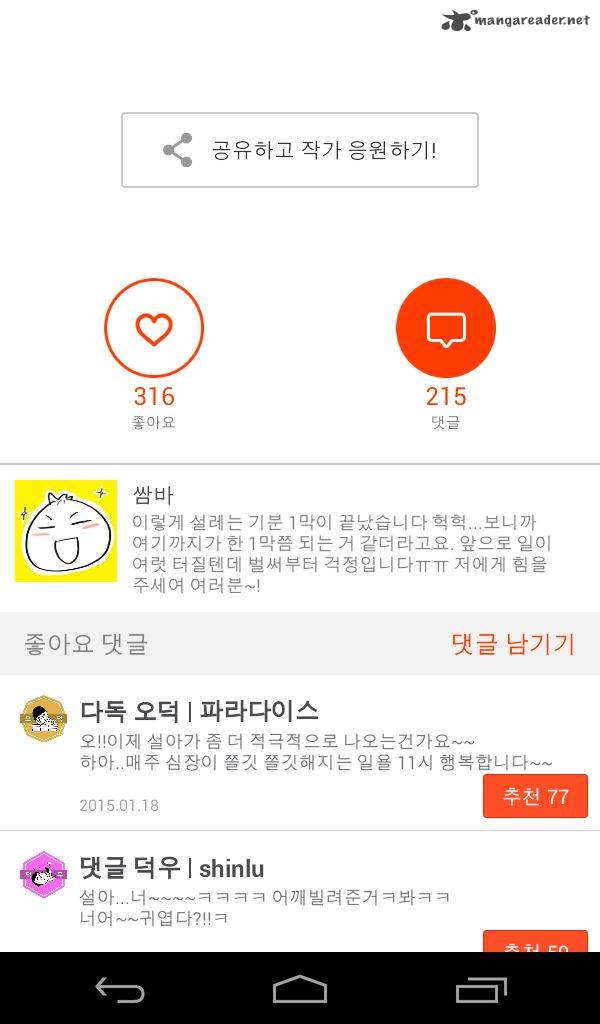Recommend 다독 오덕 | 파라다이스's comment
Screen dimensions: 600x1024
point(535,796)
